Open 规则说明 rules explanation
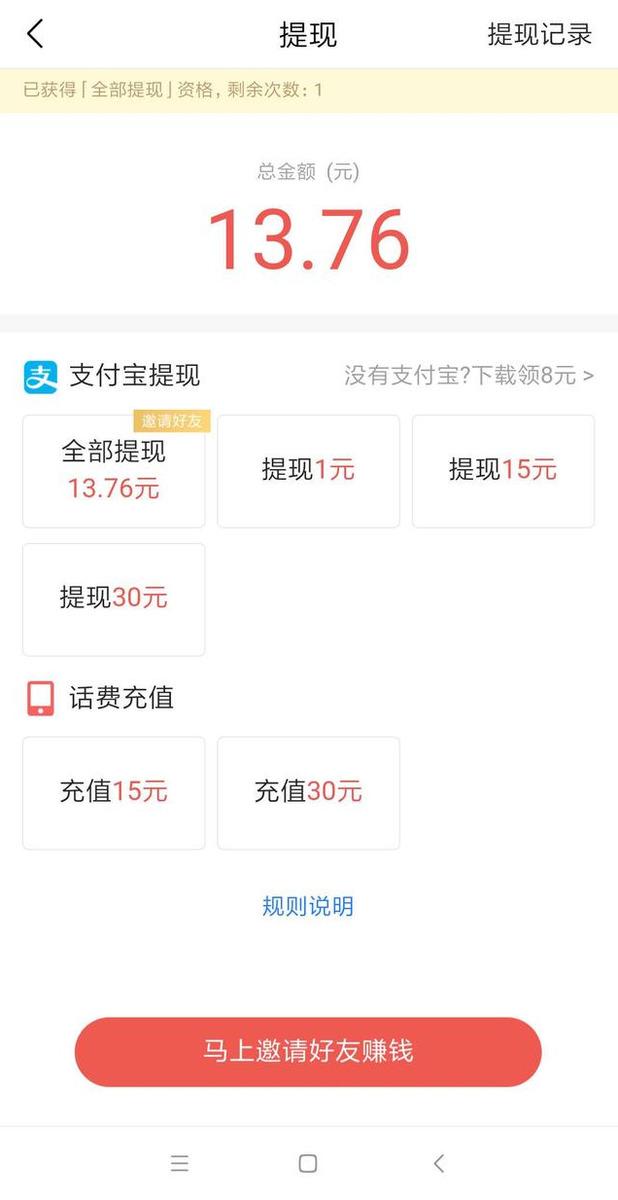The image size is (618, 1200). click(308, 907)
